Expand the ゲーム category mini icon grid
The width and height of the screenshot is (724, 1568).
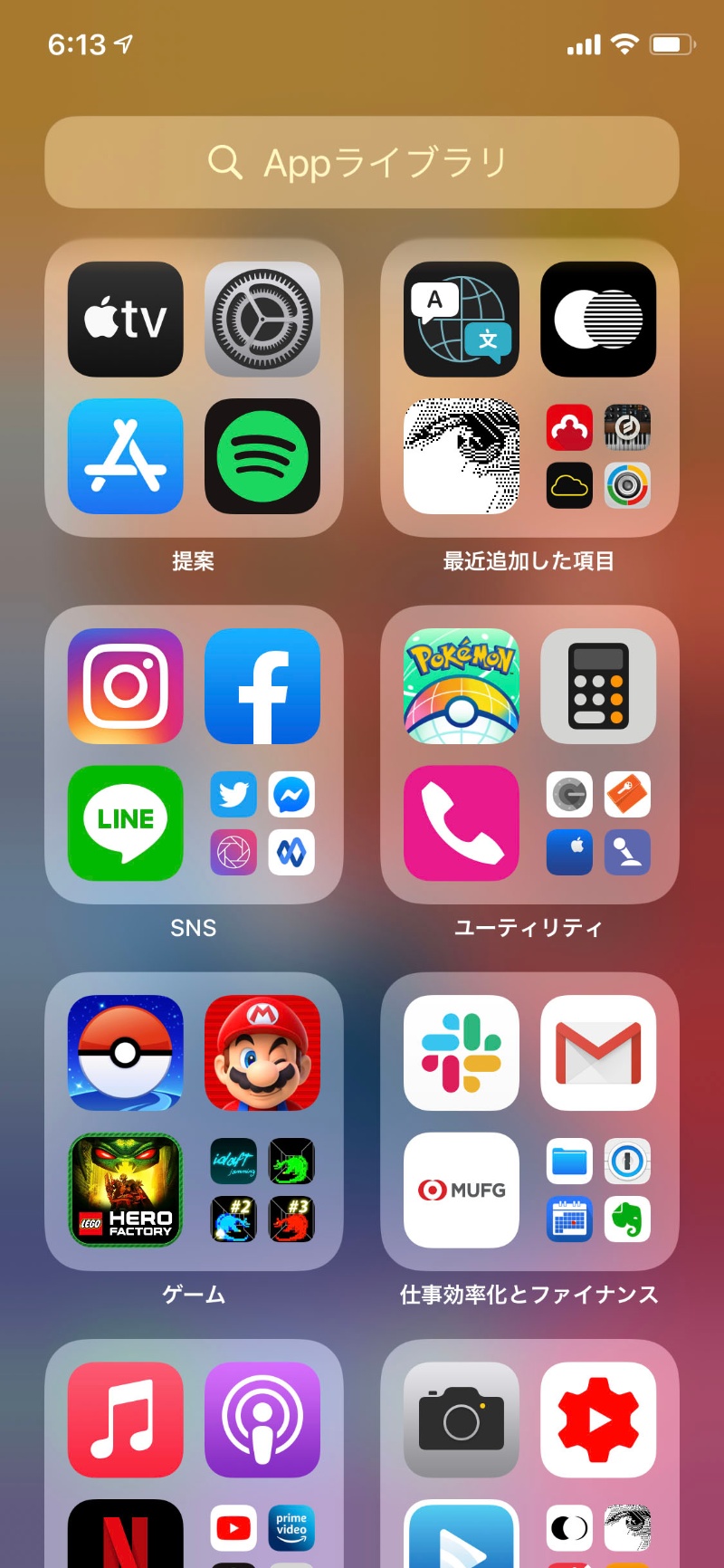262,1190
